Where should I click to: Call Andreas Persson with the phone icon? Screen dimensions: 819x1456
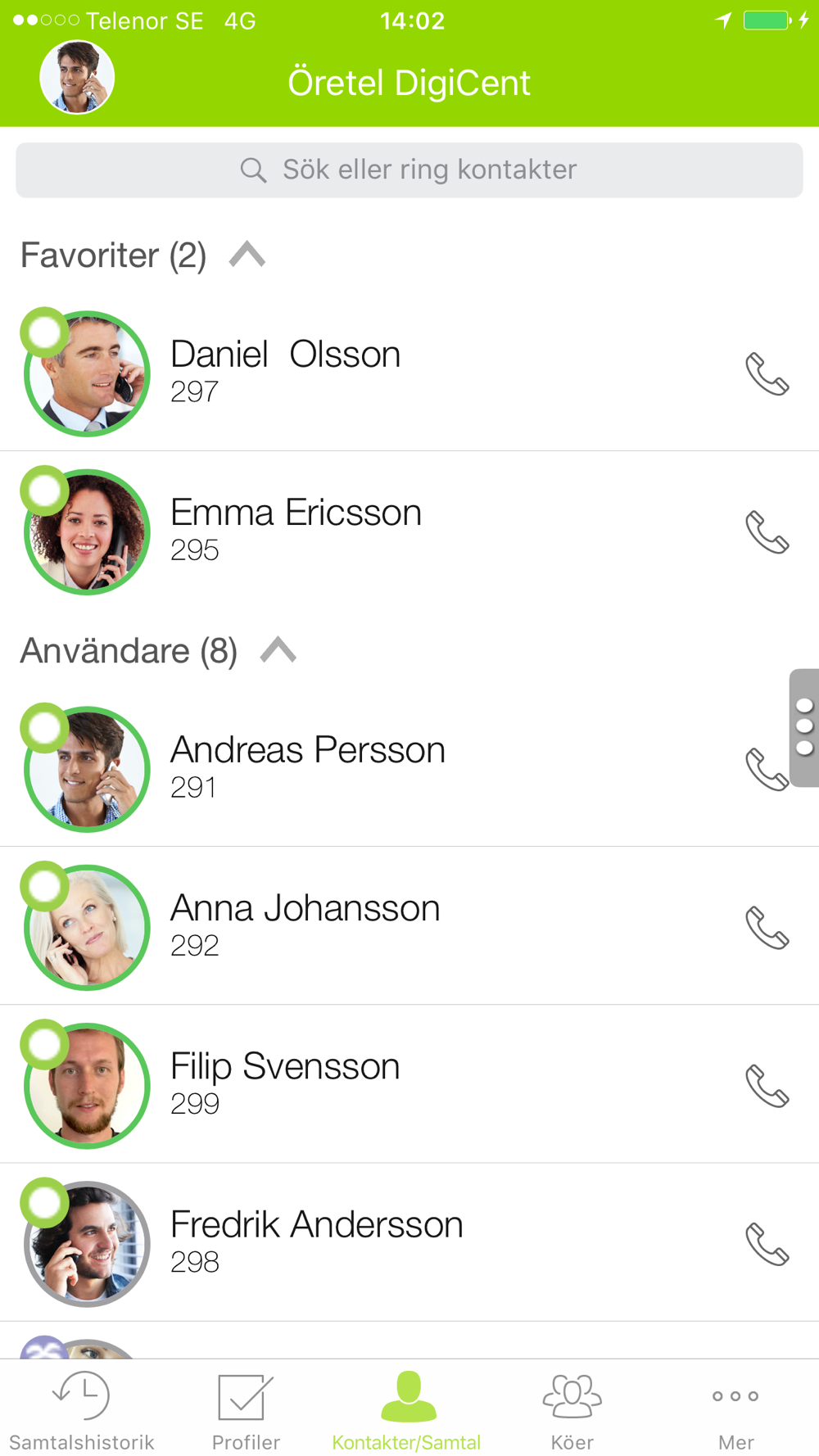click(766, 770)
